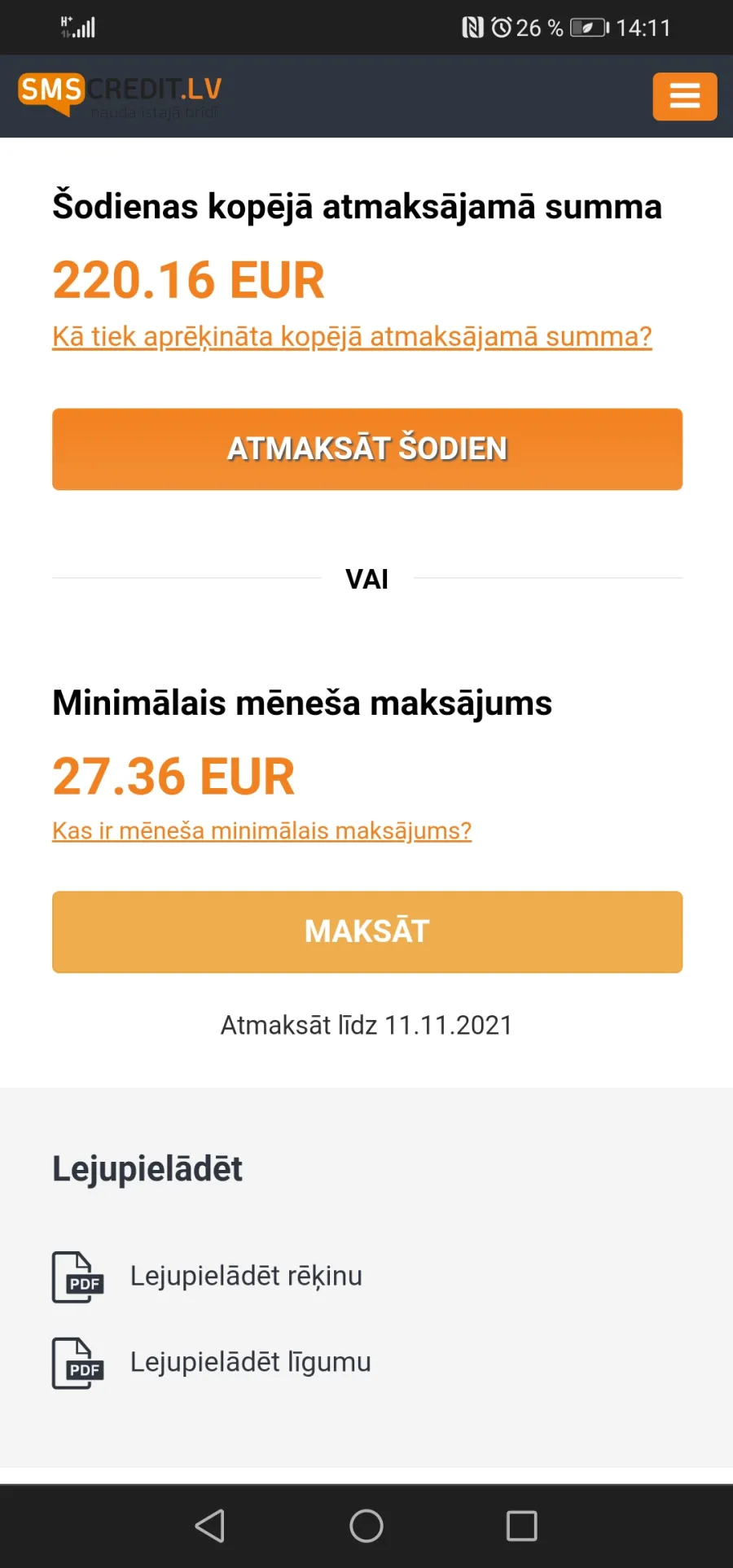
Task: Open recent apps from the navigation bar
Action: pos(521,1526)
